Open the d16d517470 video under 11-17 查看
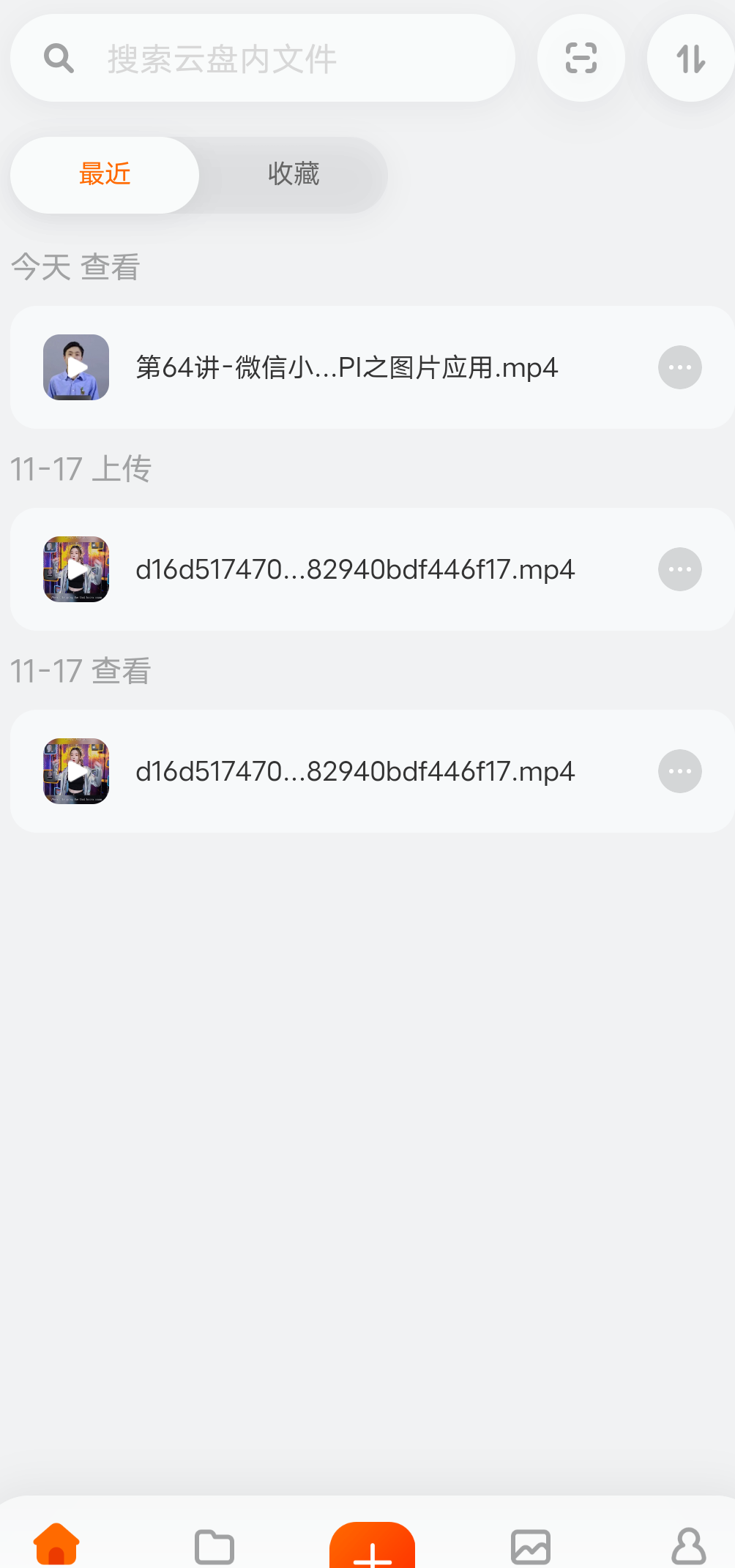The image size is (735, 1568). click(354, 771)
